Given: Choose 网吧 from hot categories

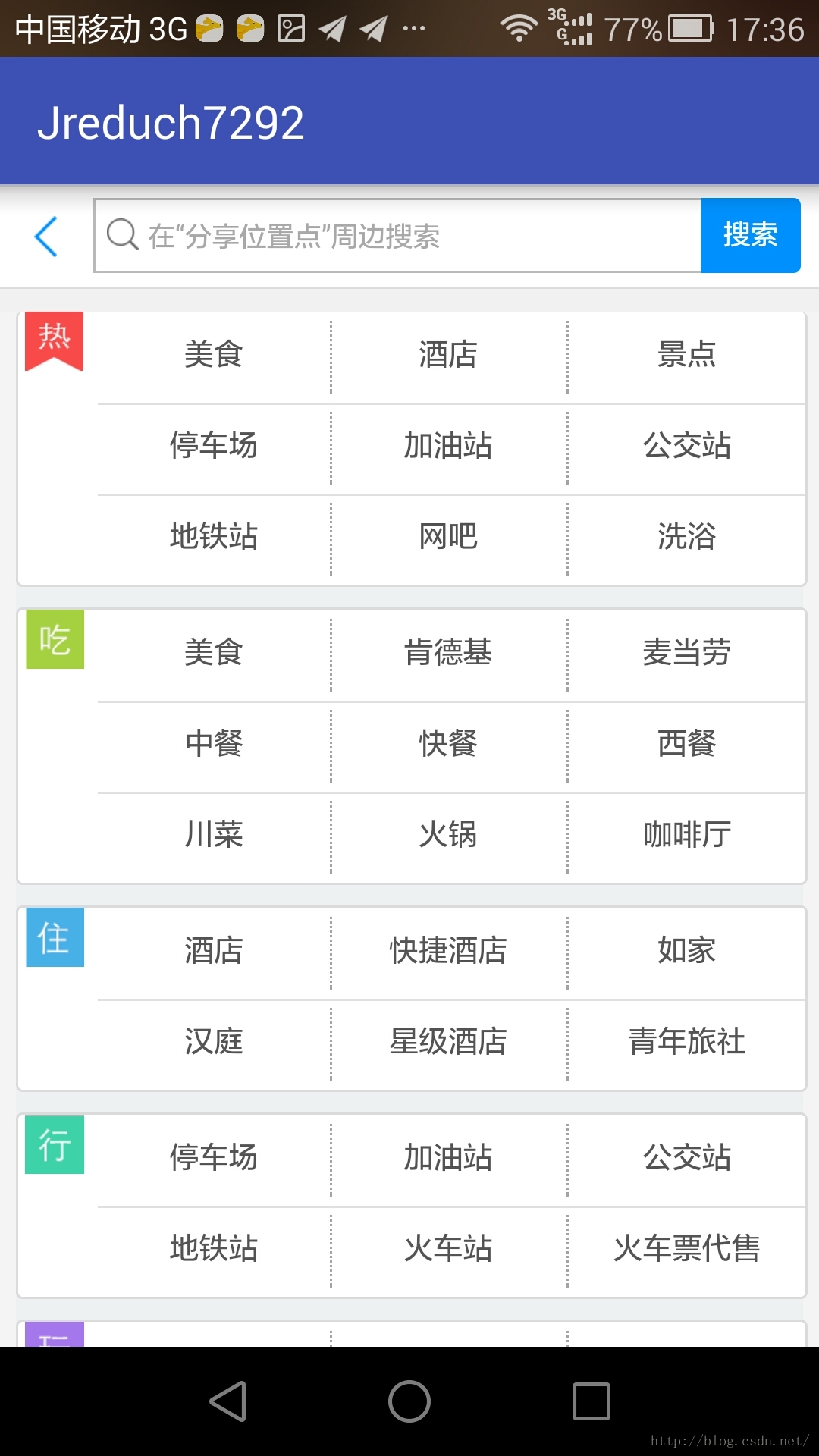Looking at the screenshot, I should pyautogui.click(x=448, y=537).
